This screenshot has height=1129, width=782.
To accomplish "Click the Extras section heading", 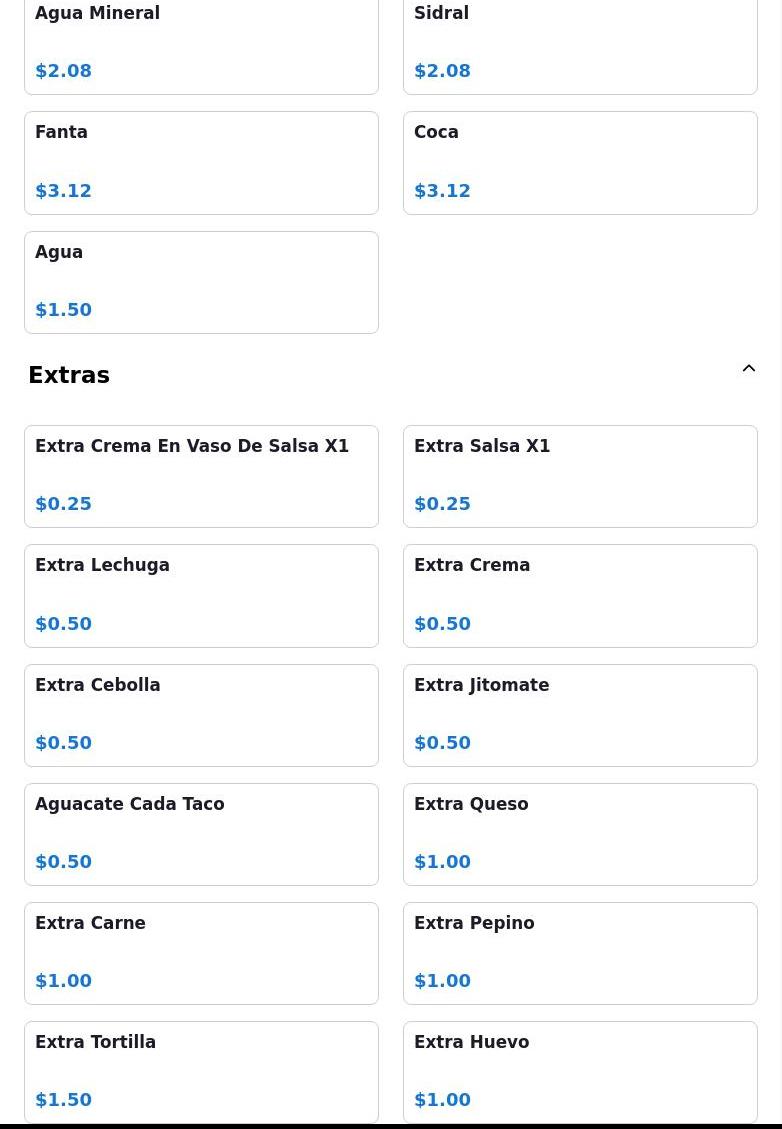I will coord(69,375).
